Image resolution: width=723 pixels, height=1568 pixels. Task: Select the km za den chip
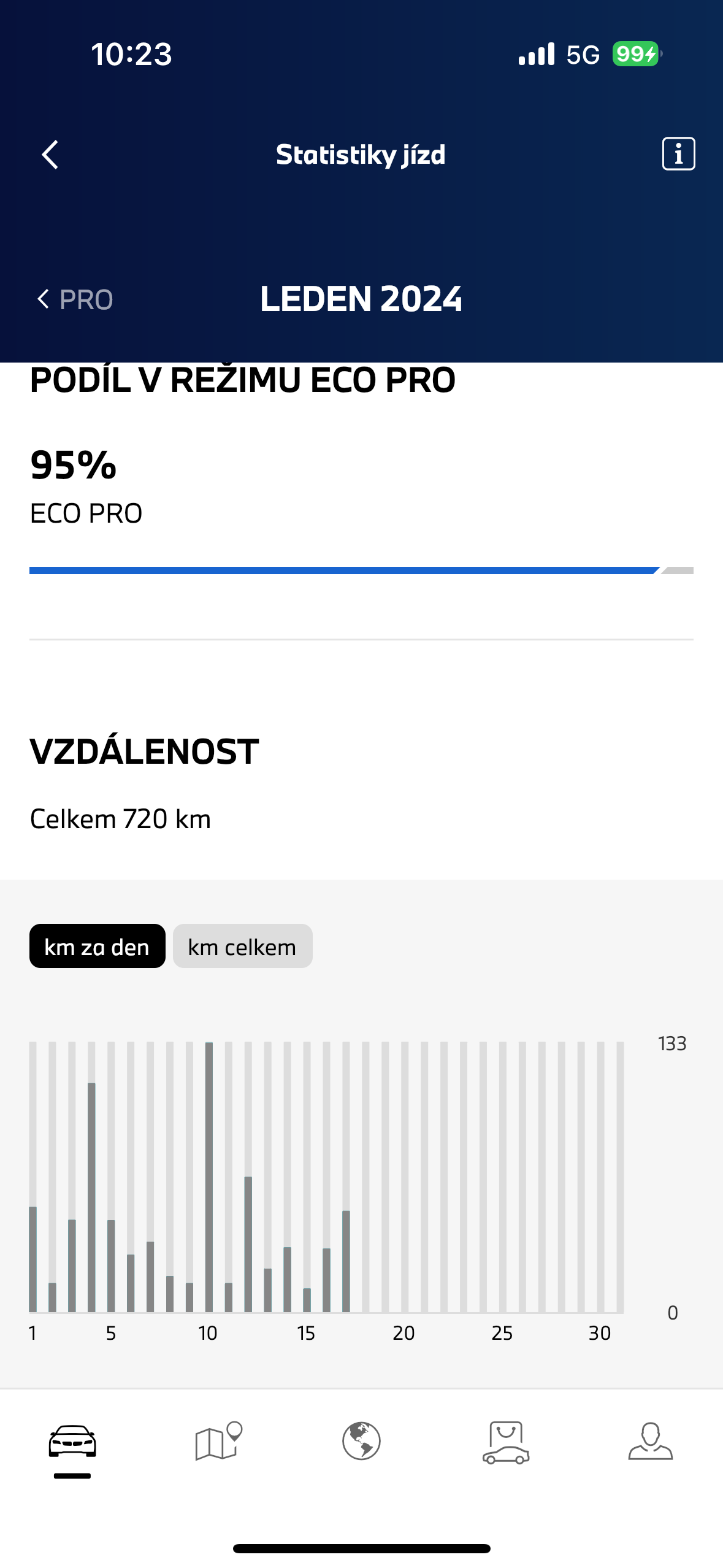[97, 946]
